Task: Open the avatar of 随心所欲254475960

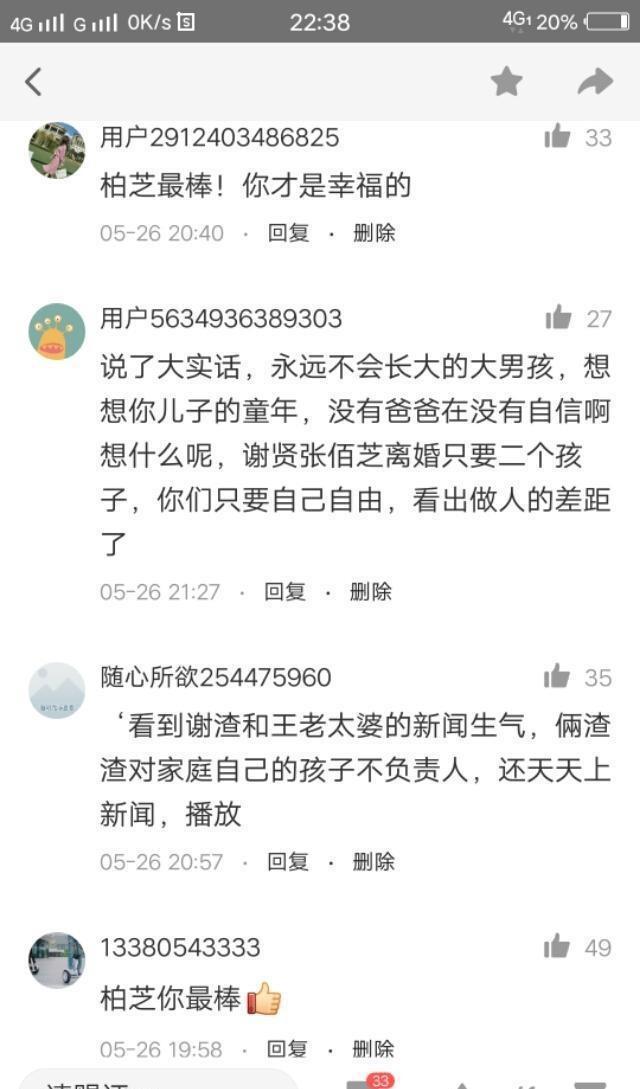Action: [x=57, y=690]
